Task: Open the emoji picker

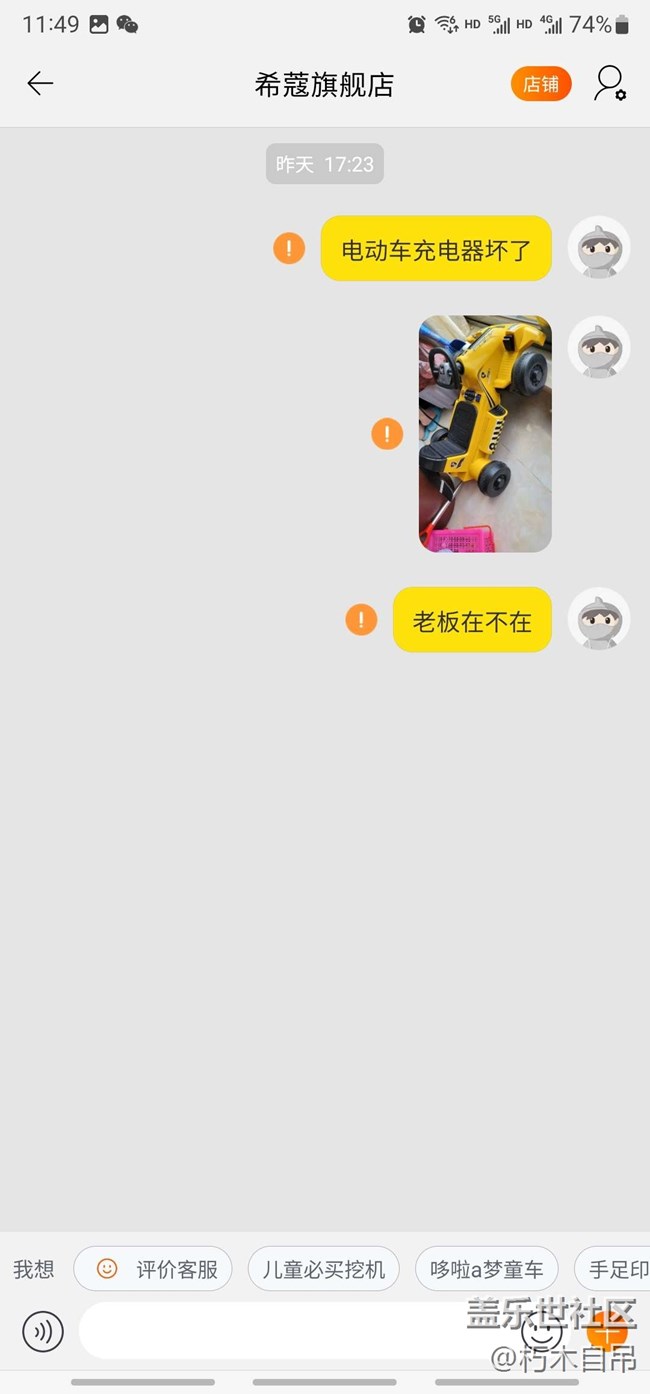Action: pyautogui.click(x=542, y=1331)
